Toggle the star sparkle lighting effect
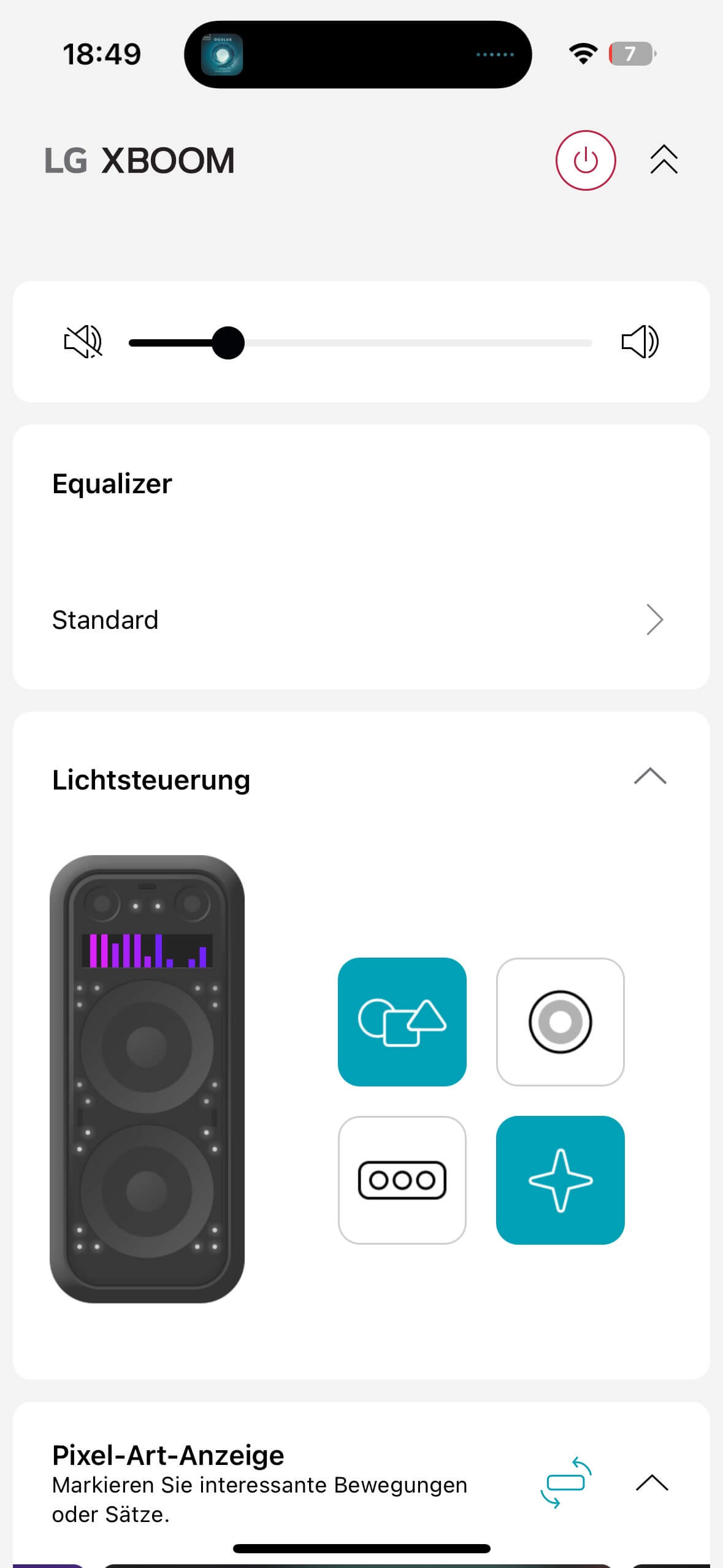The image size is (723, 1568). (x=560, y=1180)
